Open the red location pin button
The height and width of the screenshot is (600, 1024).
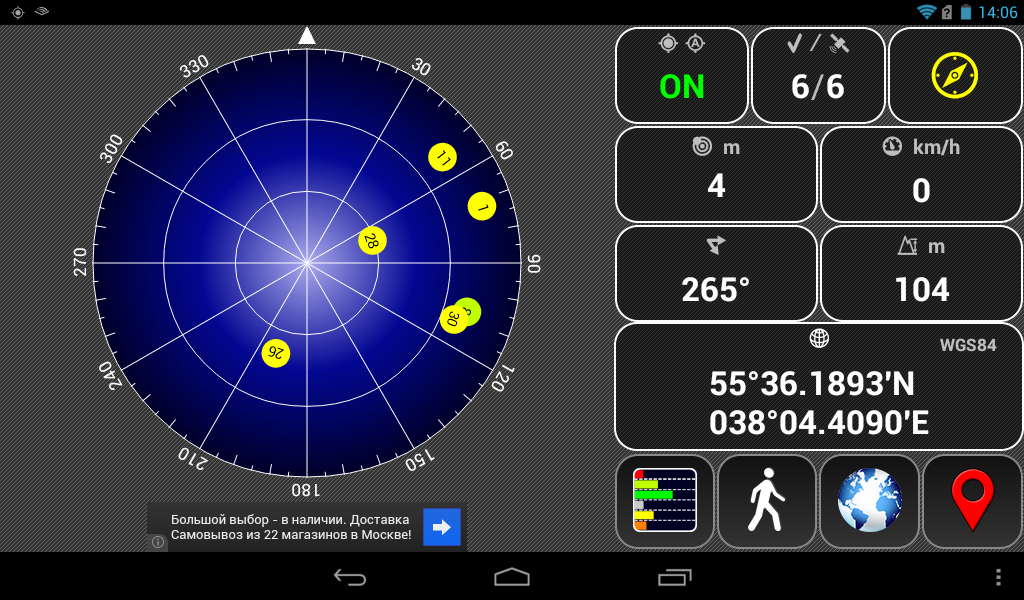coord(971,501)
